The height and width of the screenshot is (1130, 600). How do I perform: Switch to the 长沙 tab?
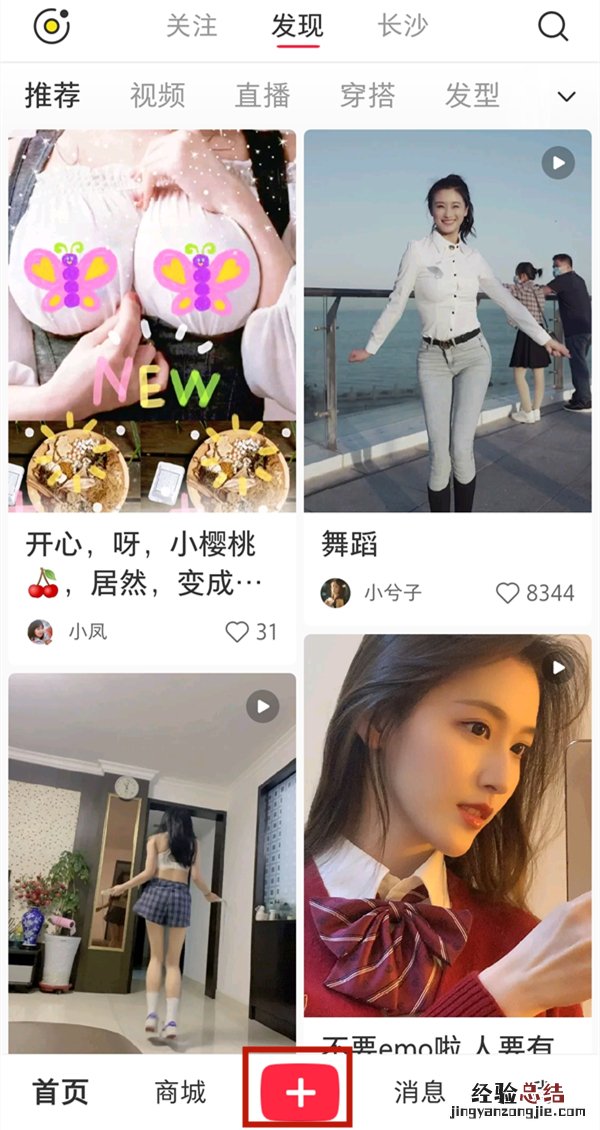(x=403, y=26)
